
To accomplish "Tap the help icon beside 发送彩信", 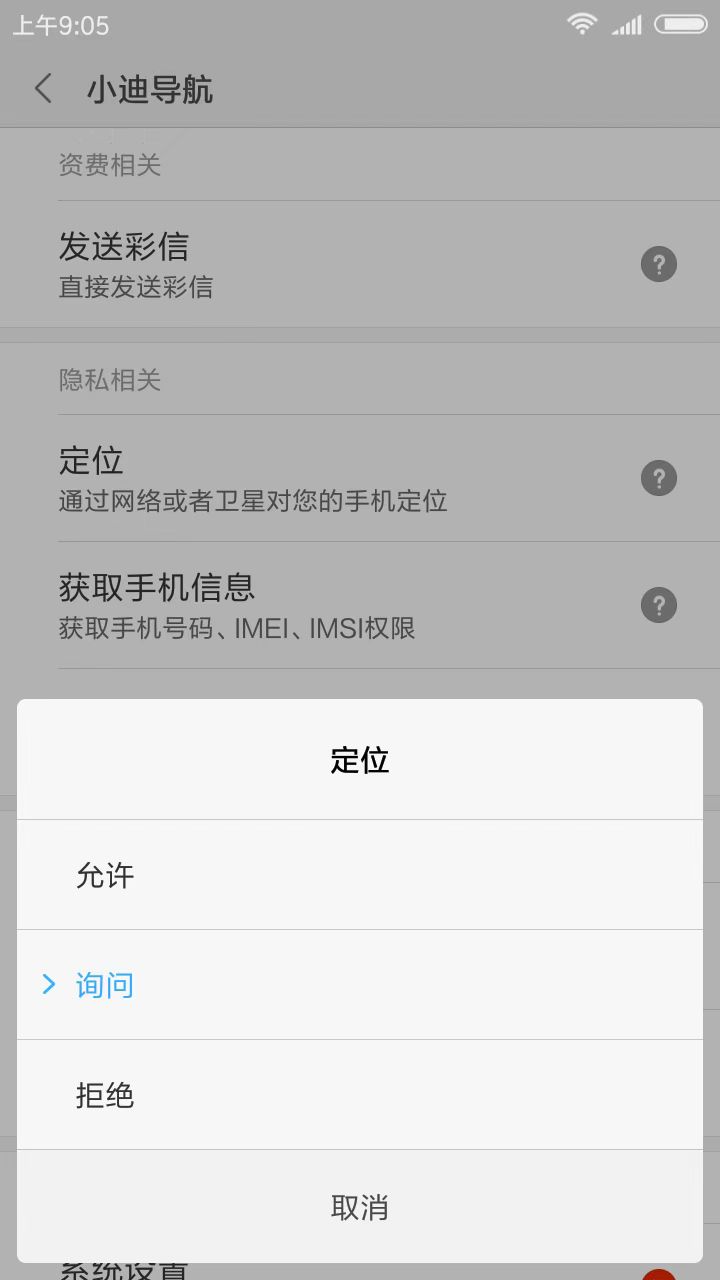I will coord(658,264).
